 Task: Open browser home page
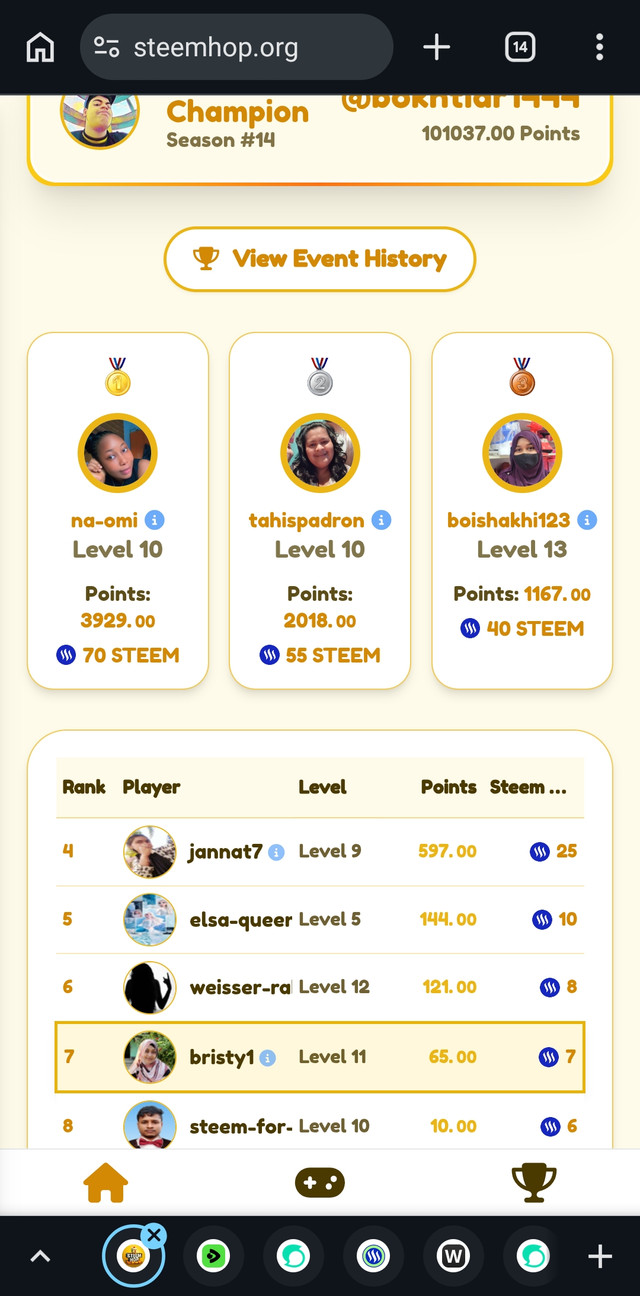(40, 47)
